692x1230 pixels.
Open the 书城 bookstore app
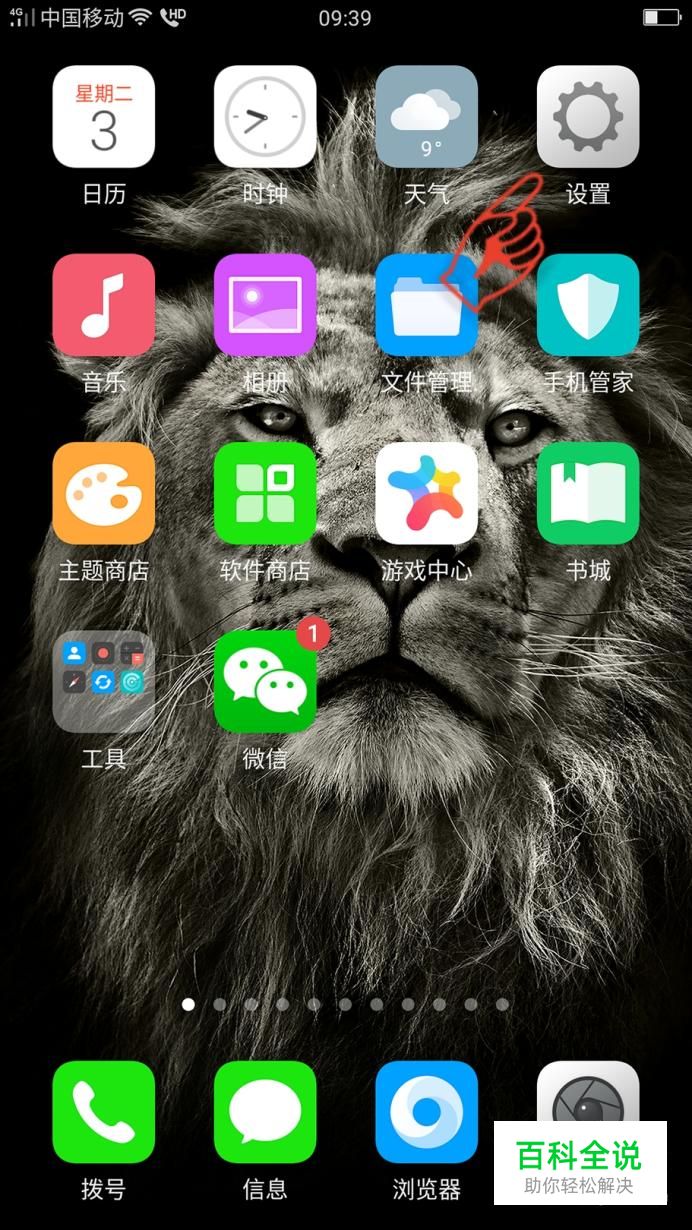pos(588,494)
